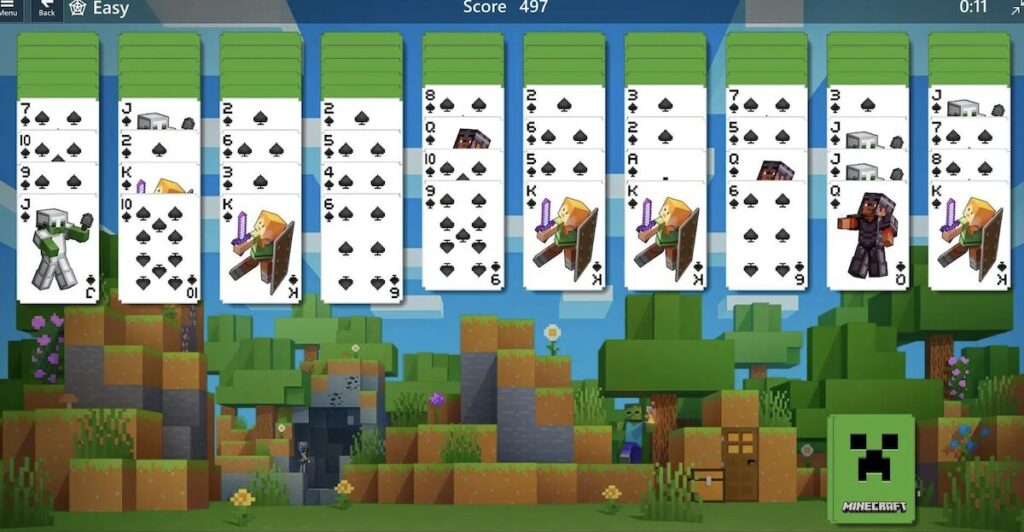The image size is (1024, 532).
Task: Tap the fully shown Jack of spades card
Action: (58, 247)
